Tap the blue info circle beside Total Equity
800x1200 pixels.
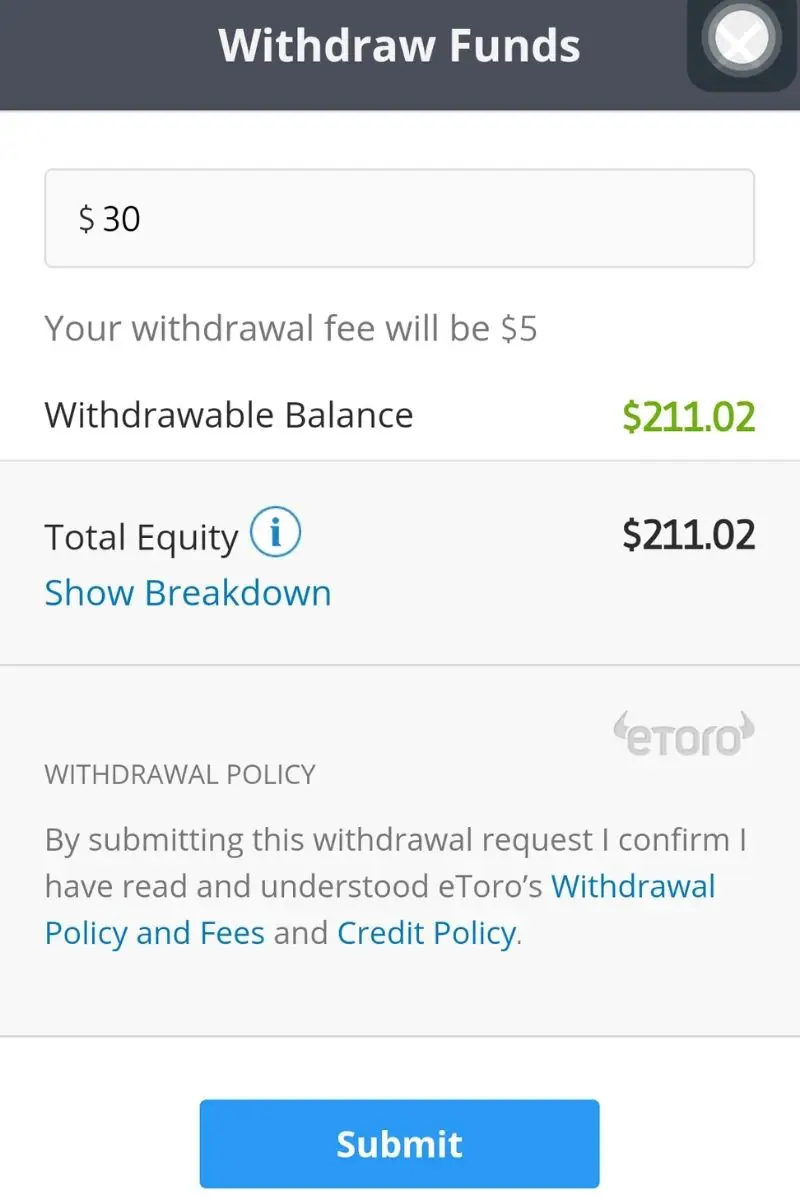click(275, 531)
